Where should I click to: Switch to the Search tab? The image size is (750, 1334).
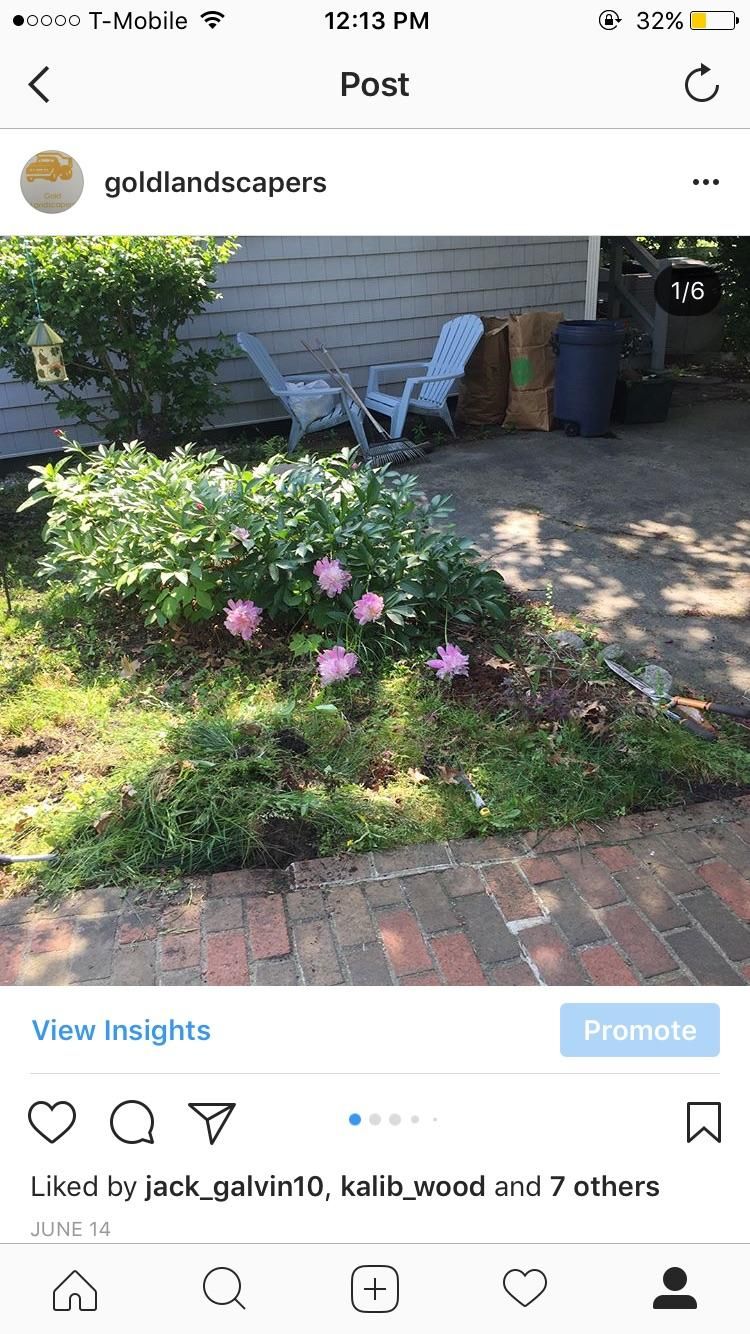coord(224,1289)
